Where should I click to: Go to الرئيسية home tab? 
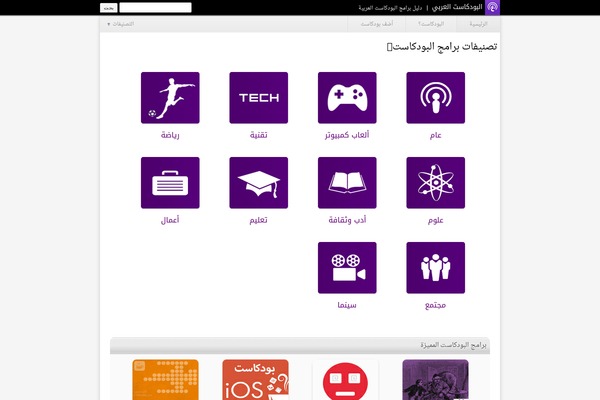[x=484, y=22]
